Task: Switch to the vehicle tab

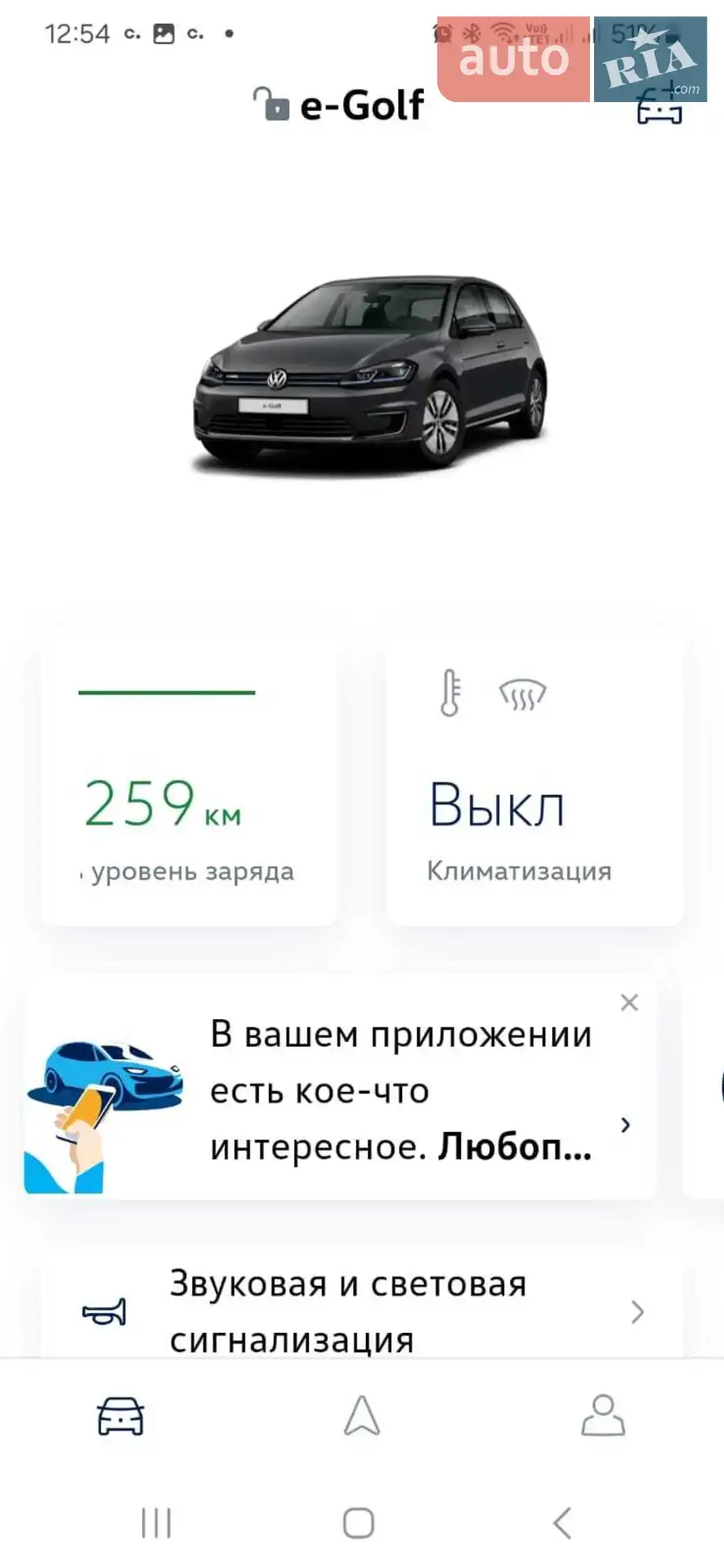Action: pyautogui.click(x=121, y=1415)
